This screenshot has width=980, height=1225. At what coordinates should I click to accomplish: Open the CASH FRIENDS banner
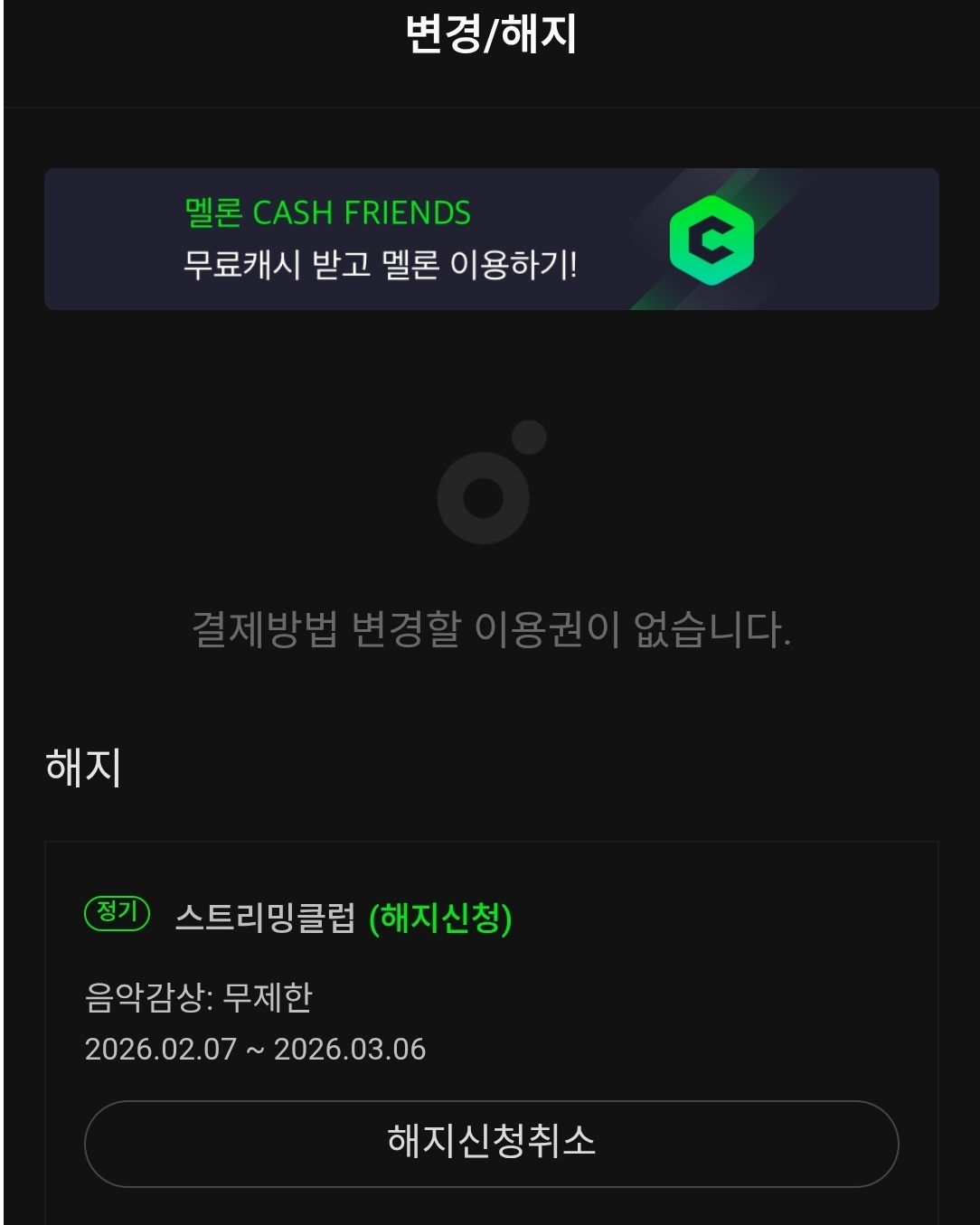coord(489,237)
